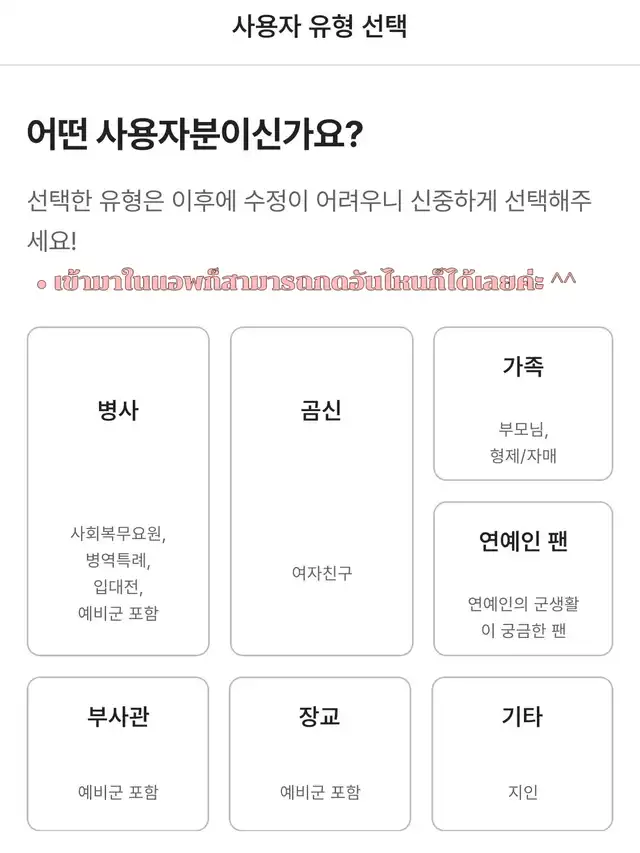Select the 병사 user type card
The height and width of the screenshot is (853, 640).
coord(118,491)
